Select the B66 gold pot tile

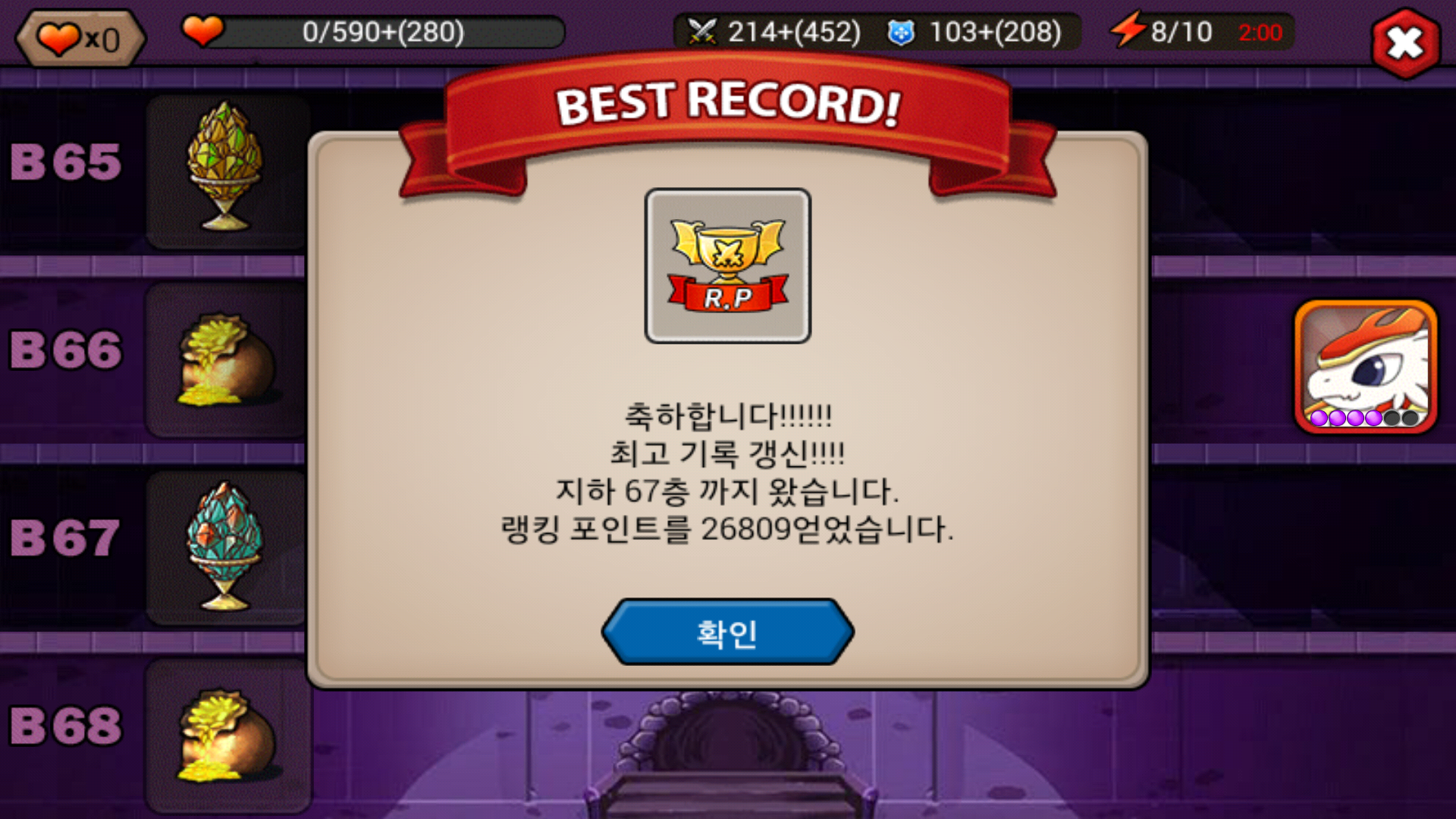tap(225, 359)
